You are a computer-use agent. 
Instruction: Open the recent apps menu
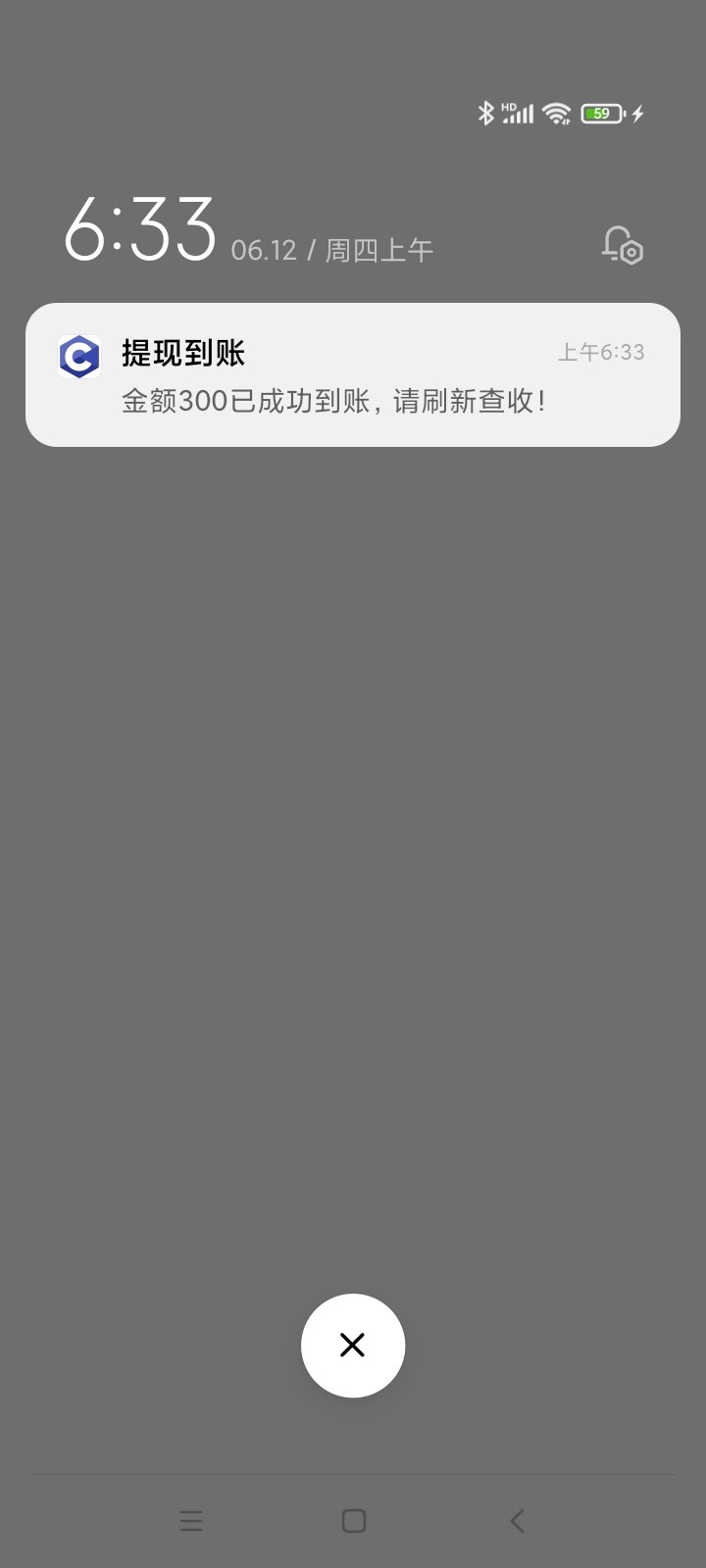pyautogui.click(x=191, y=1520)
